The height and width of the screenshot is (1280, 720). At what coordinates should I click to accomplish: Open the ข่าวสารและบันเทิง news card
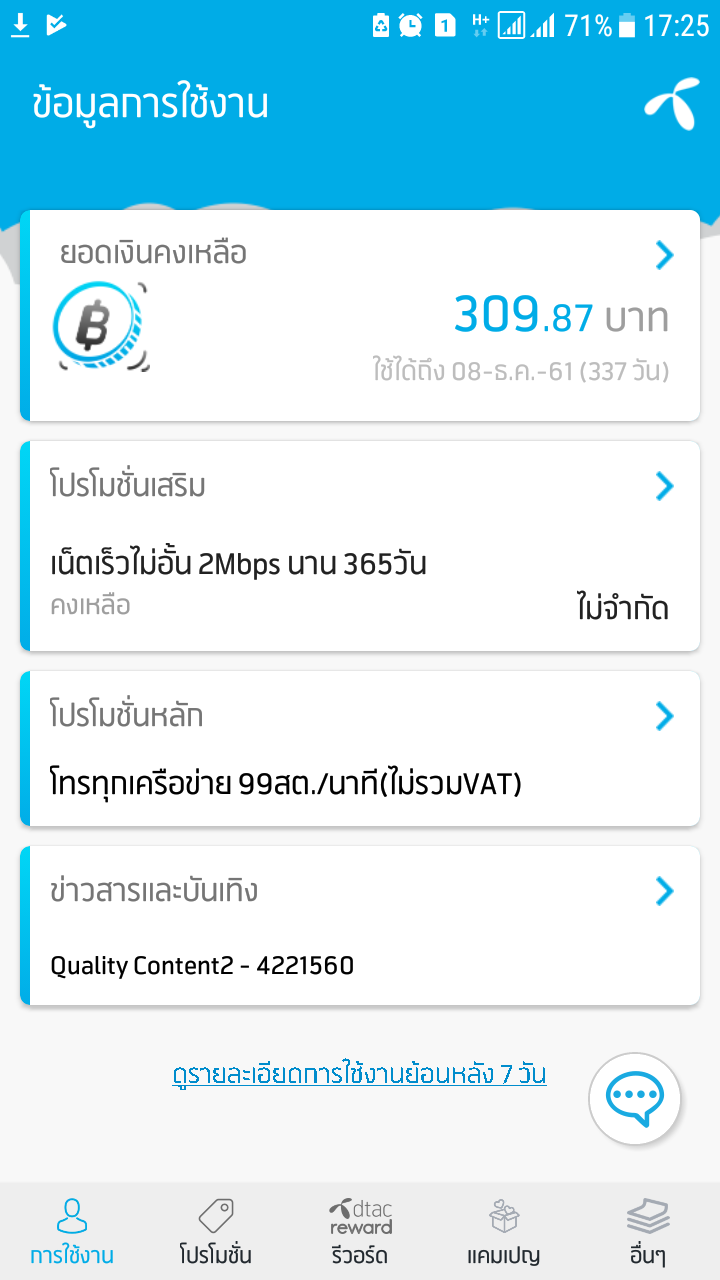tap(360, 925)
